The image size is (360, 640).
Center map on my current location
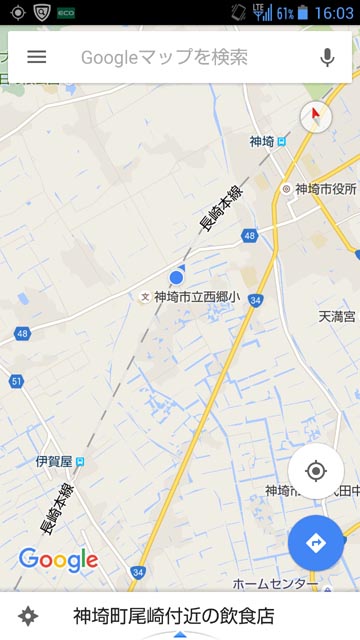tap(316, 471)
